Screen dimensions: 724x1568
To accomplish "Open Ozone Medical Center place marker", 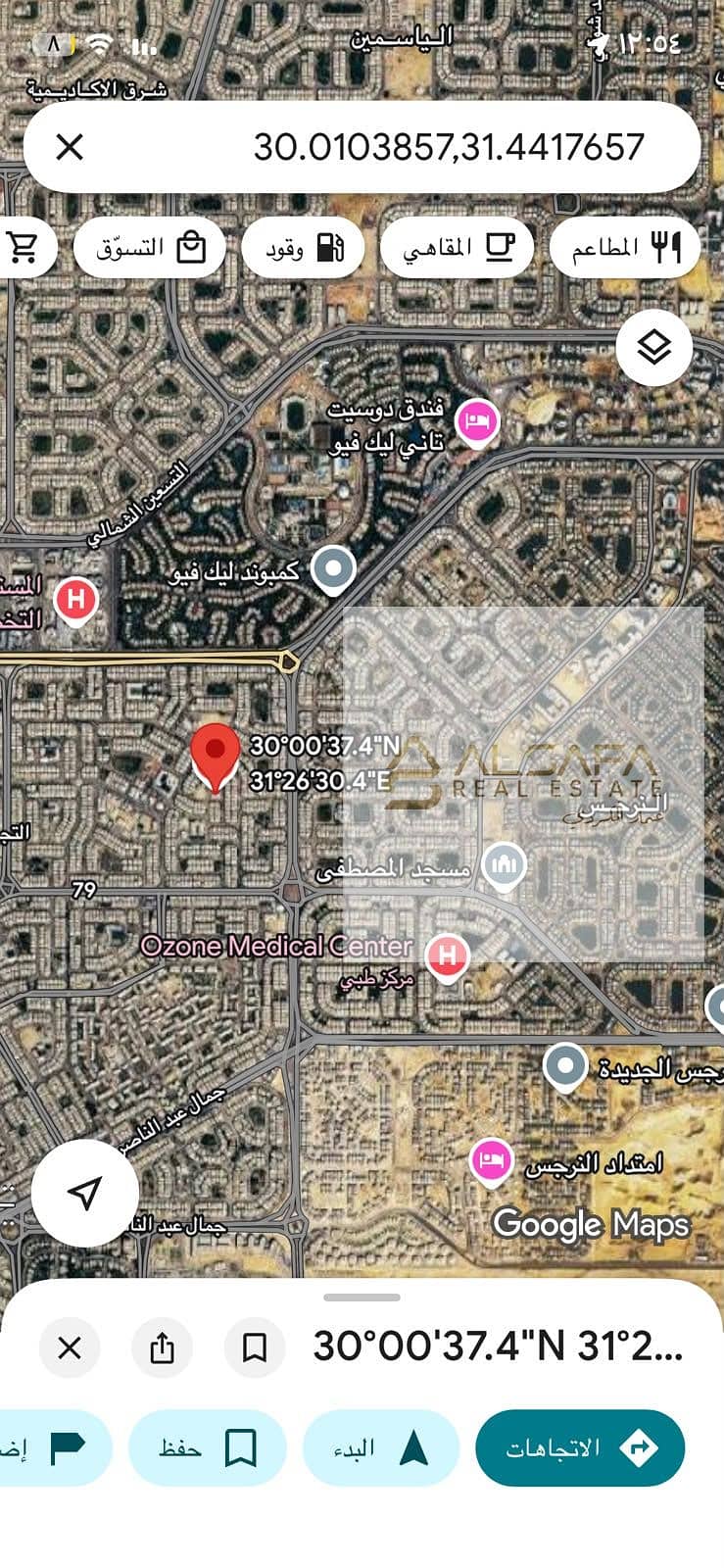I will pyautogui.click(x=447, y=954).
